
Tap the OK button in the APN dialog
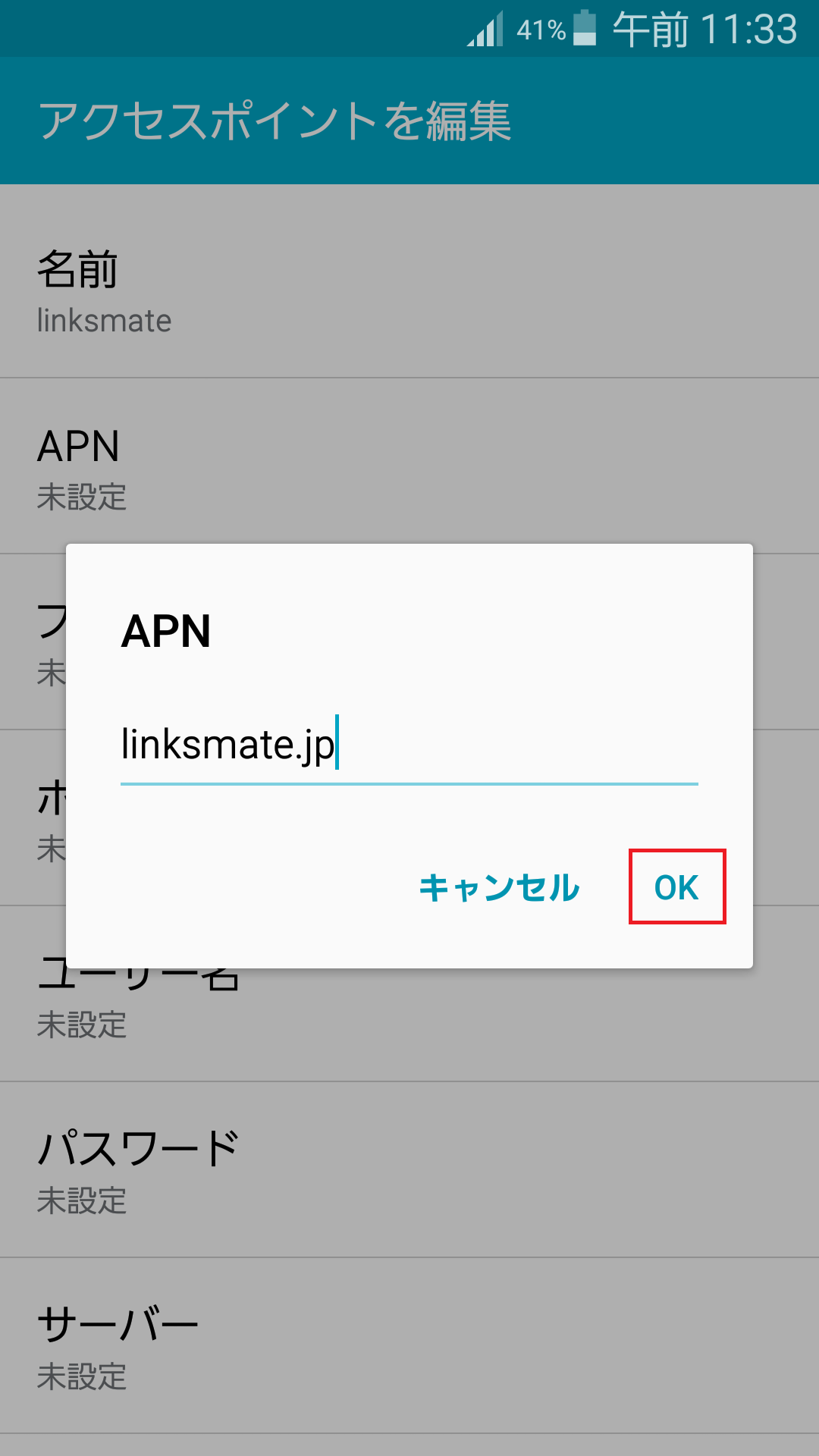(678, 887)
